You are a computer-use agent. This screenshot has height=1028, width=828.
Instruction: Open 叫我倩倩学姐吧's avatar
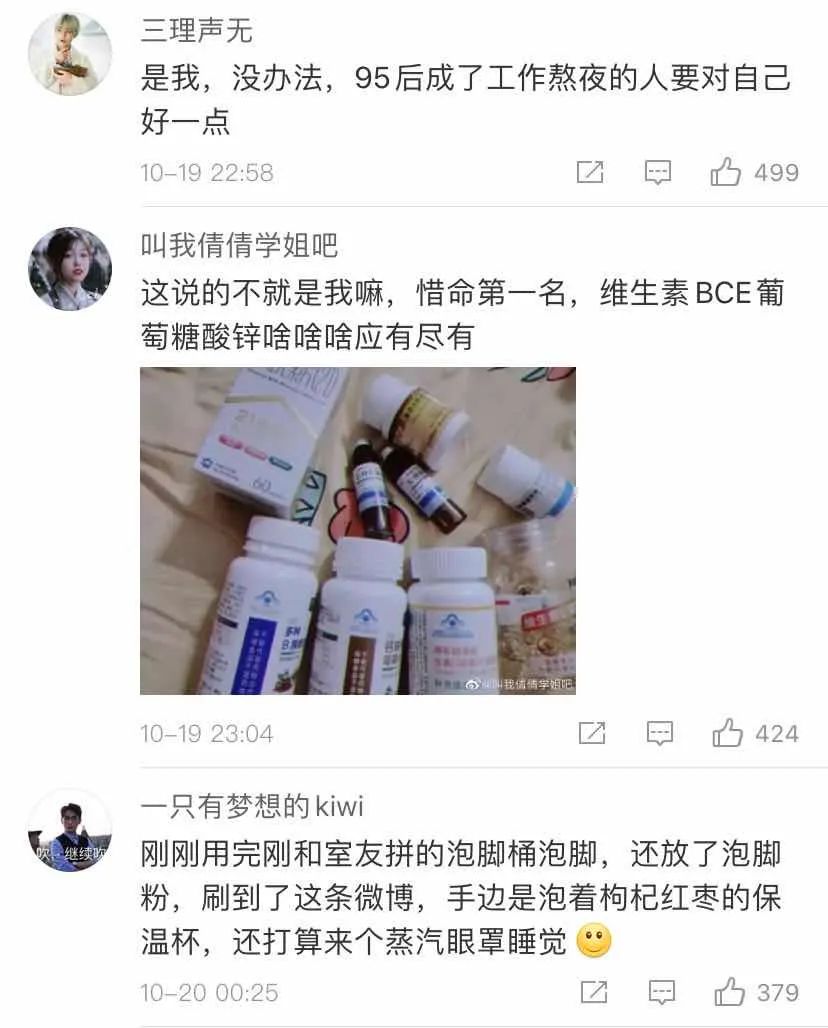pos(70,265)
